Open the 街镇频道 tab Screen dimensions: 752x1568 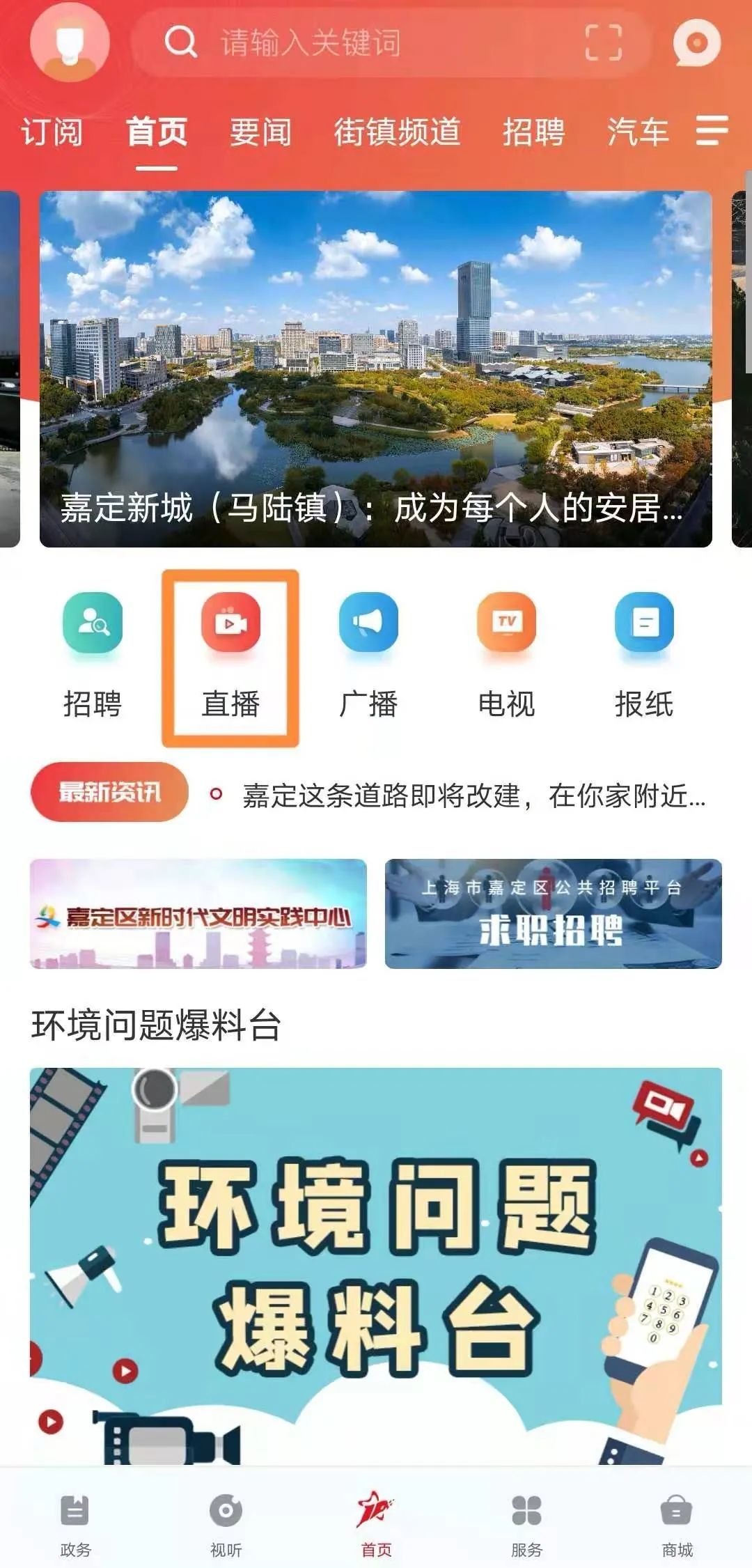397,132
